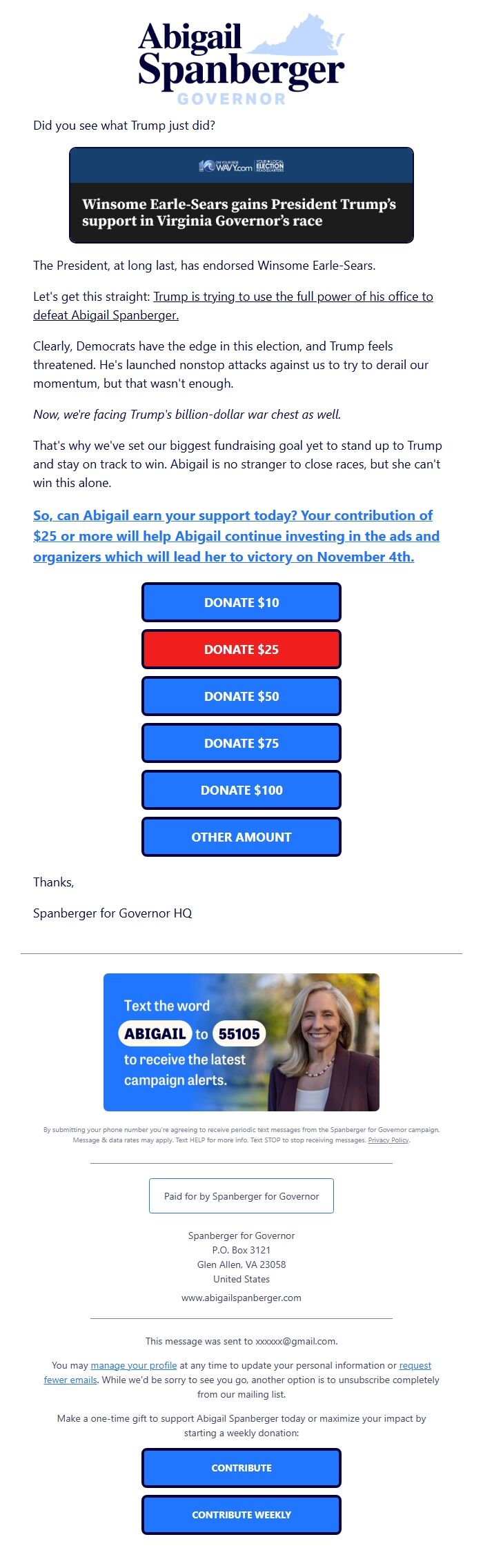Open the Text ABIGAIL to 55105 banner
Image resolution: width=483 pixels, height=1568 pixels.
click(x=241, y=1042)
